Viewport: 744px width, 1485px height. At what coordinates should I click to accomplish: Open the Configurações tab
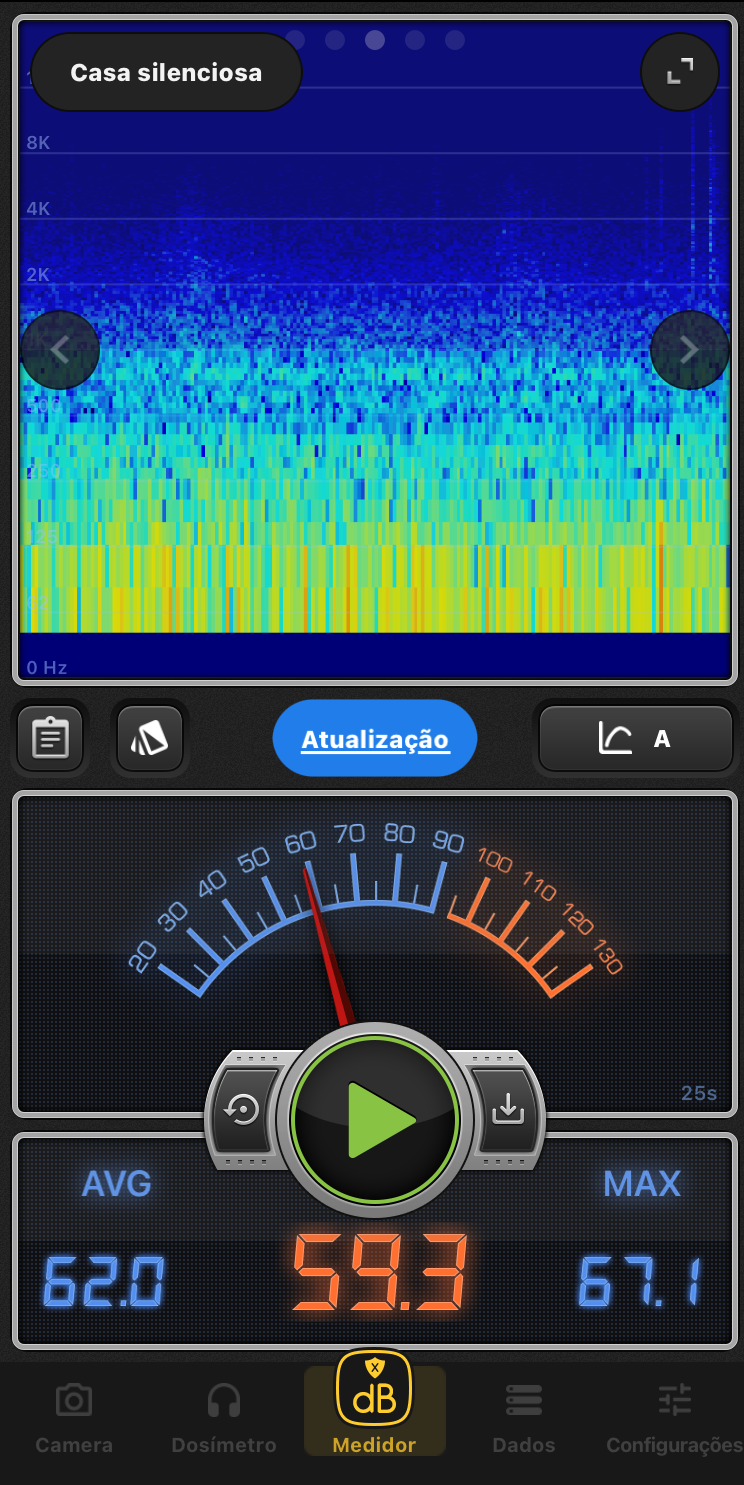674,1418
